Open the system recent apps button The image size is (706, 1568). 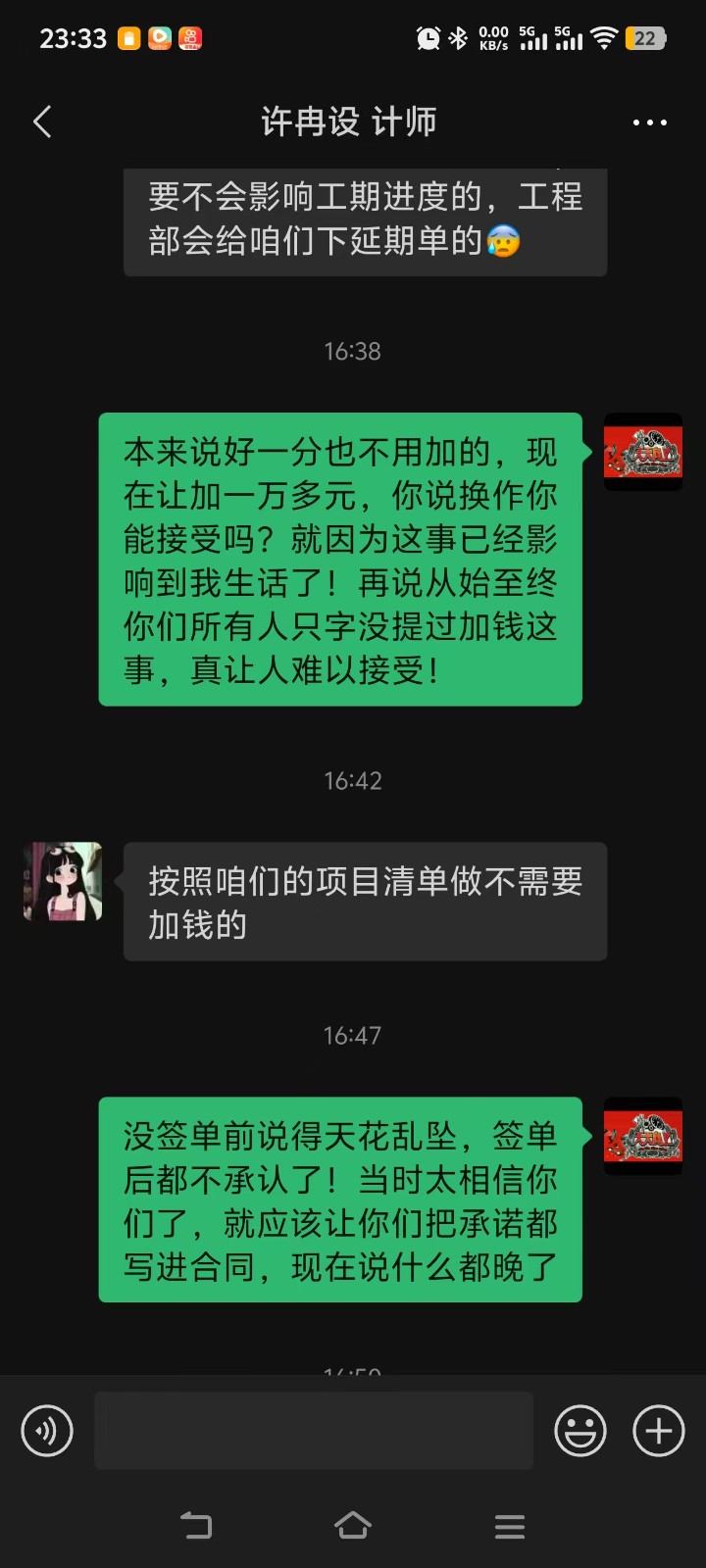point(509,1525)
